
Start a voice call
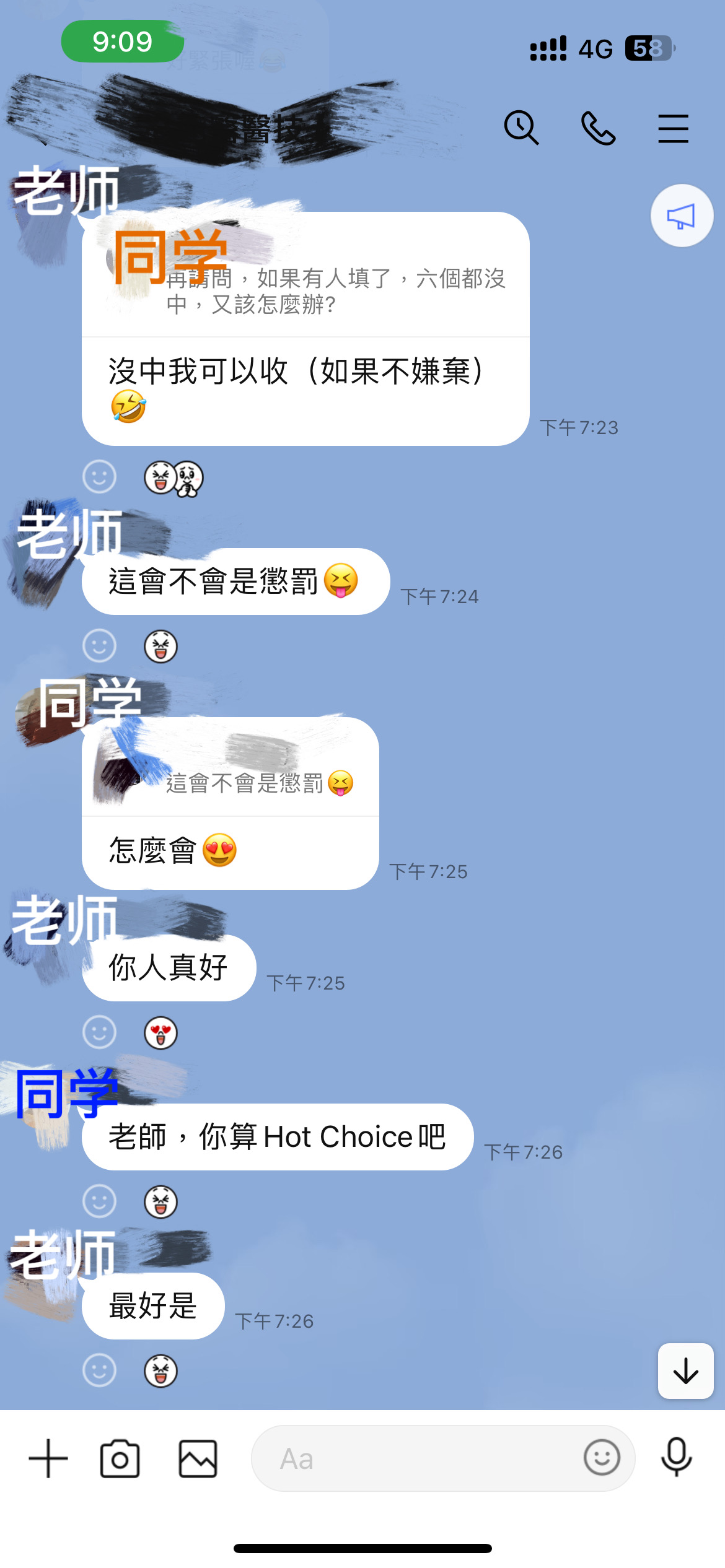tap(598, 128)
